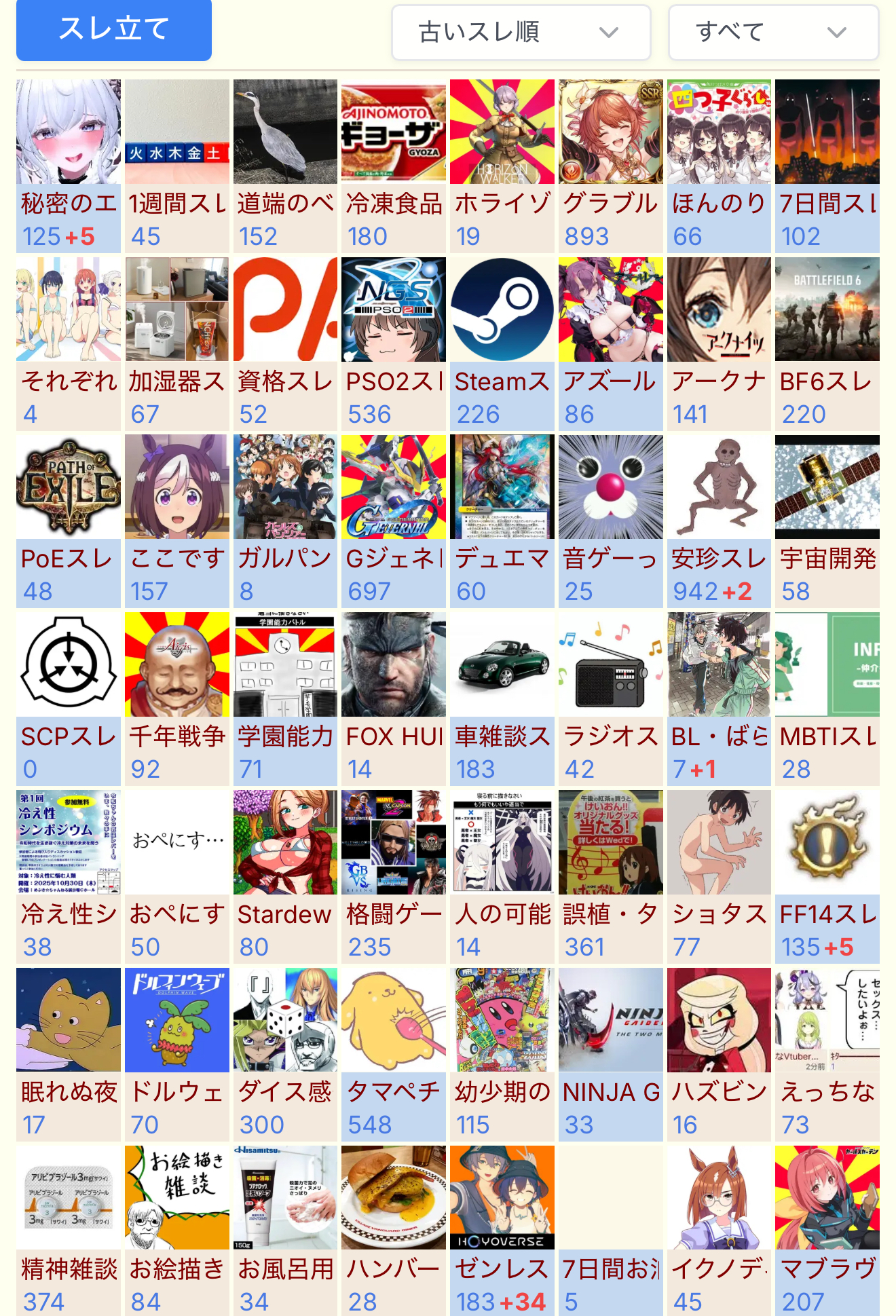Open the 冷凍食品 thread with 180 posts
The width and height of the screenshot is (896, 1316).
pyautogui.click(x=394, y=166)
